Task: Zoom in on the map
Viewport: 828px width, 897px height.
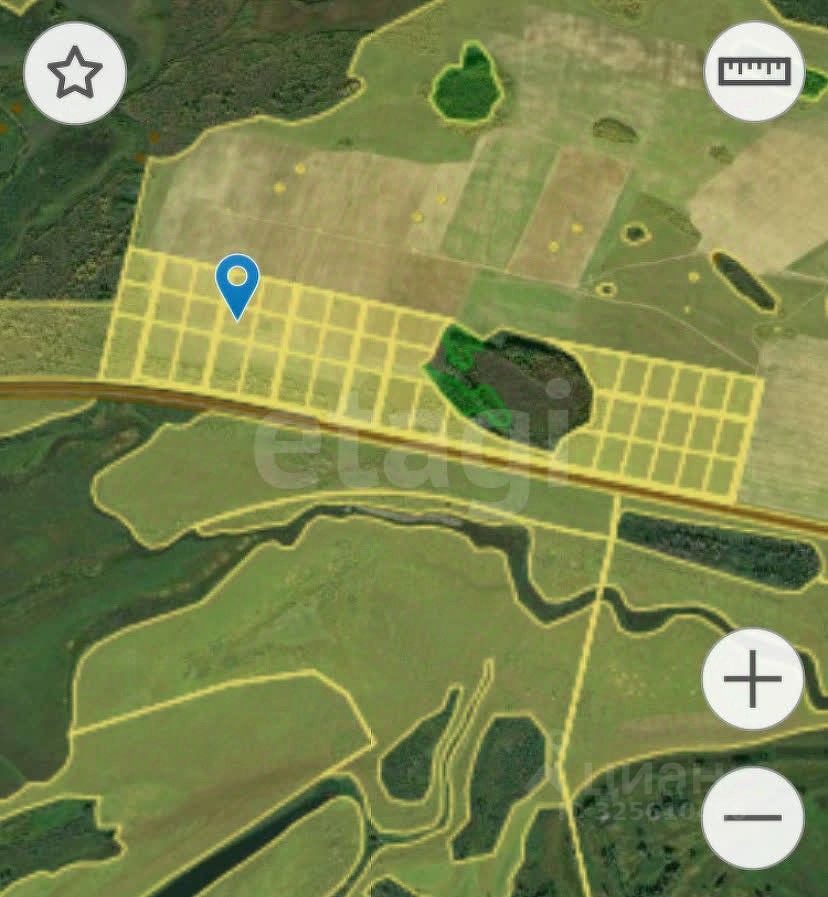Action: (752, 681)
